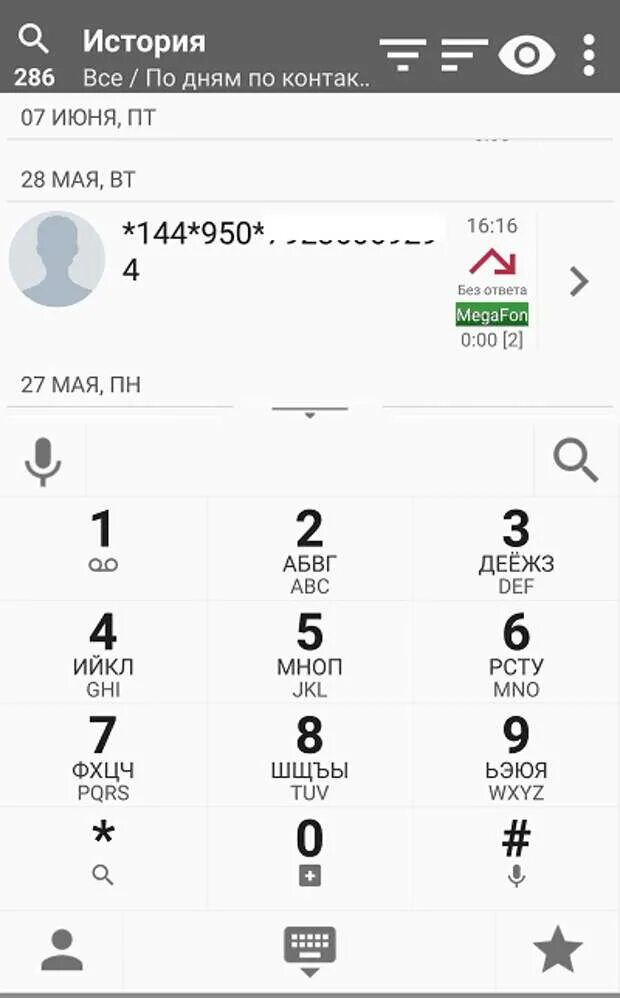Tap the hash key on dialpad

(516, 857)
